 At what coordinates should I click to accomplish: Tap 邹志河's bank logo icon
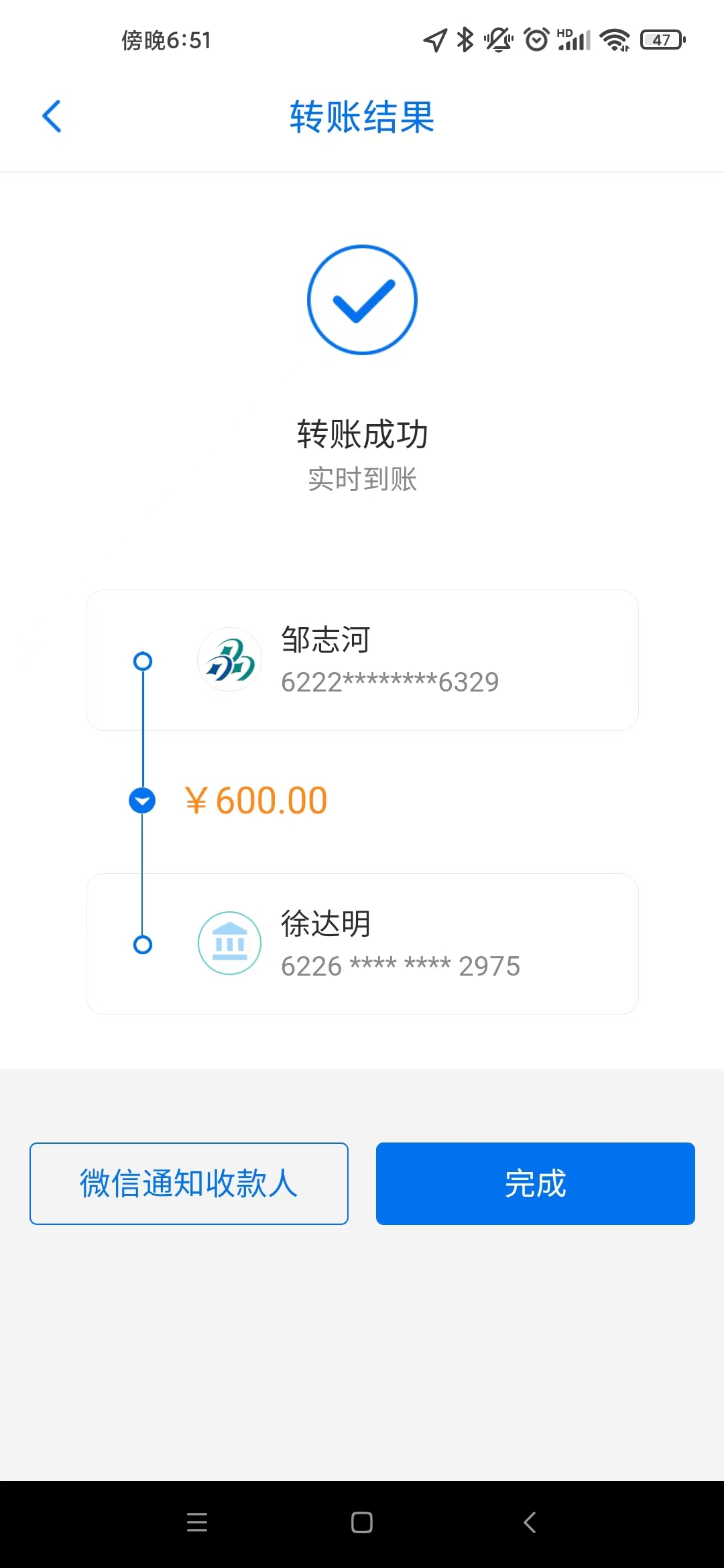229,660
